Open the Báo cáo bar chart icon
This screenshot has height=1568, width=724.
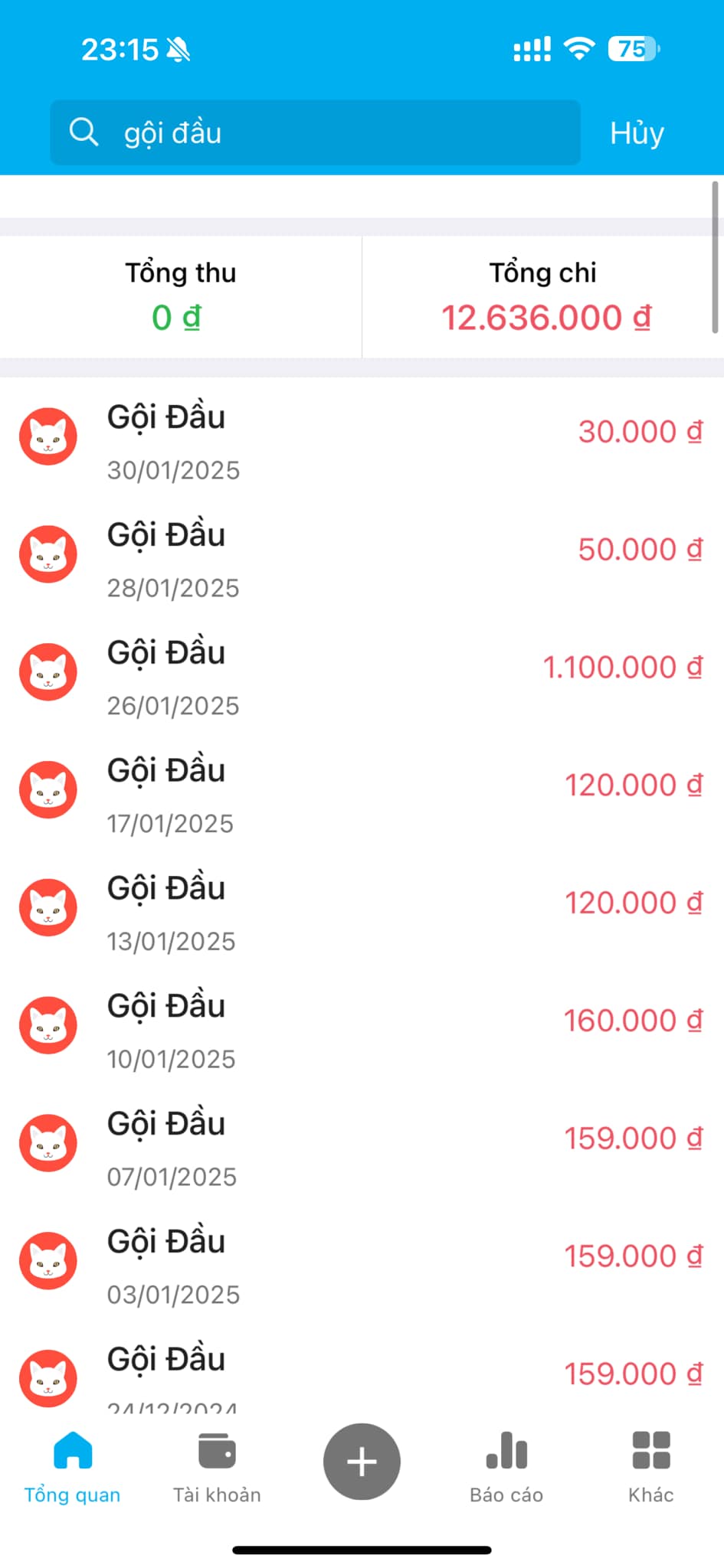coord(506,1461)
